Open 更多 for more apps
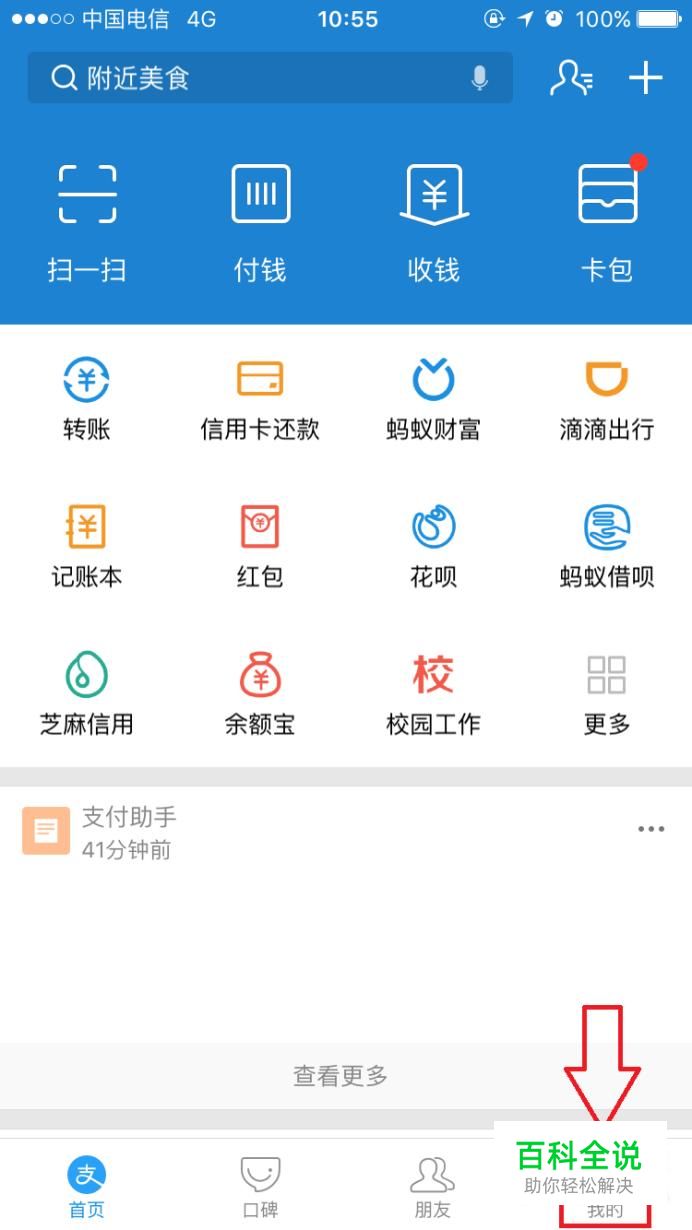 pyautogui.click(x=607, y=692)
